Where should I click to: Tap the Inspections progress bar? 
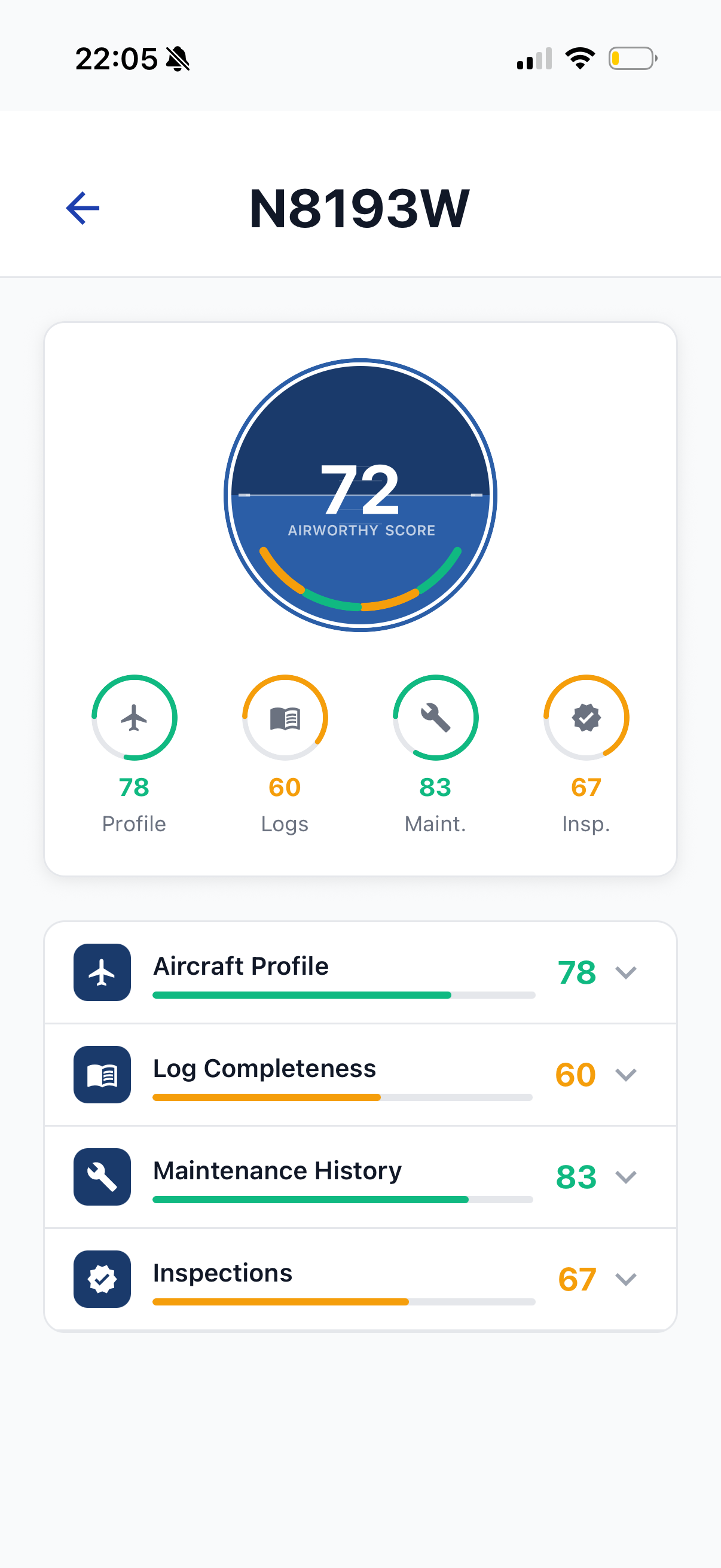click(343, 1302)
